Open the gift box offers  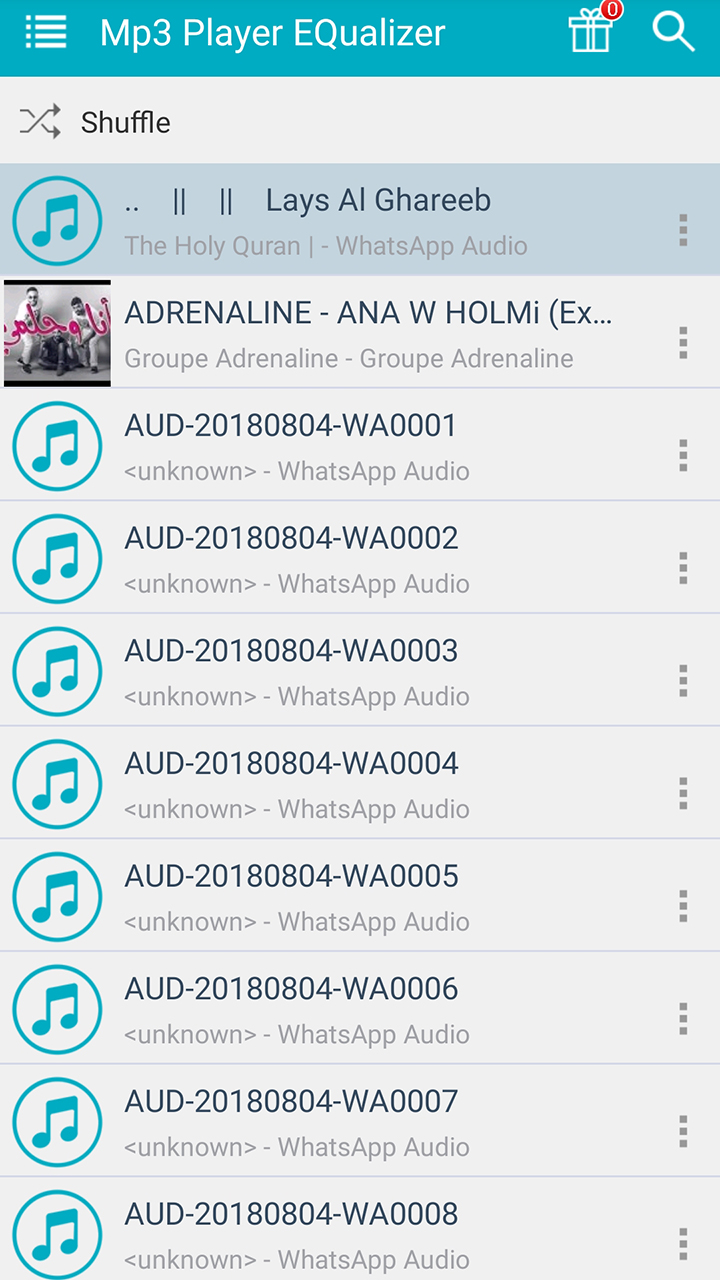tap(591, 32)
